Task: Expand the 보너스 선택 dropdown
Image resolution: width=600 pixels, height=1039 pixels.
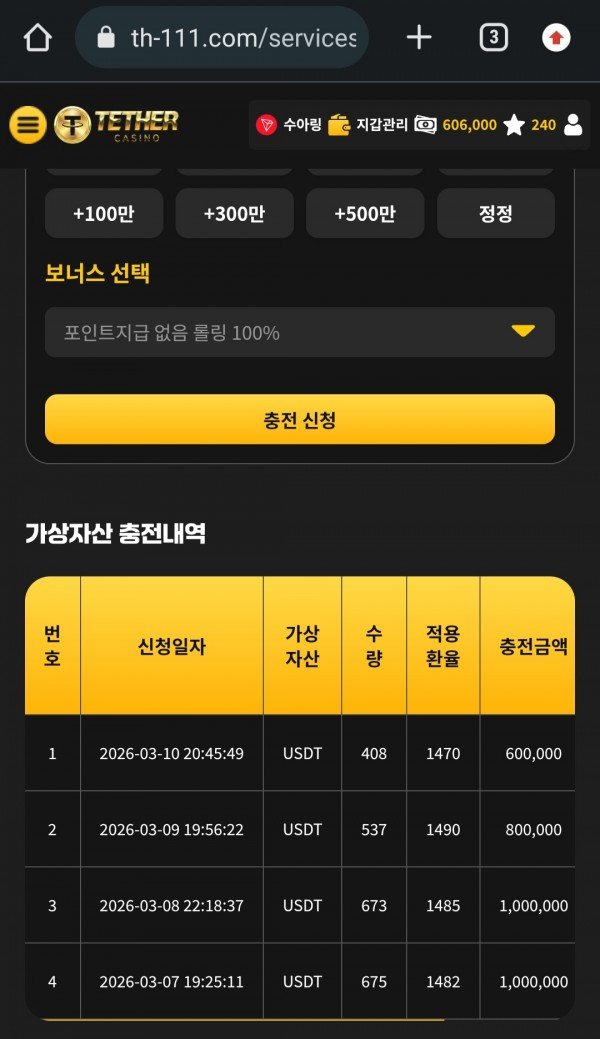Action: 300,332
